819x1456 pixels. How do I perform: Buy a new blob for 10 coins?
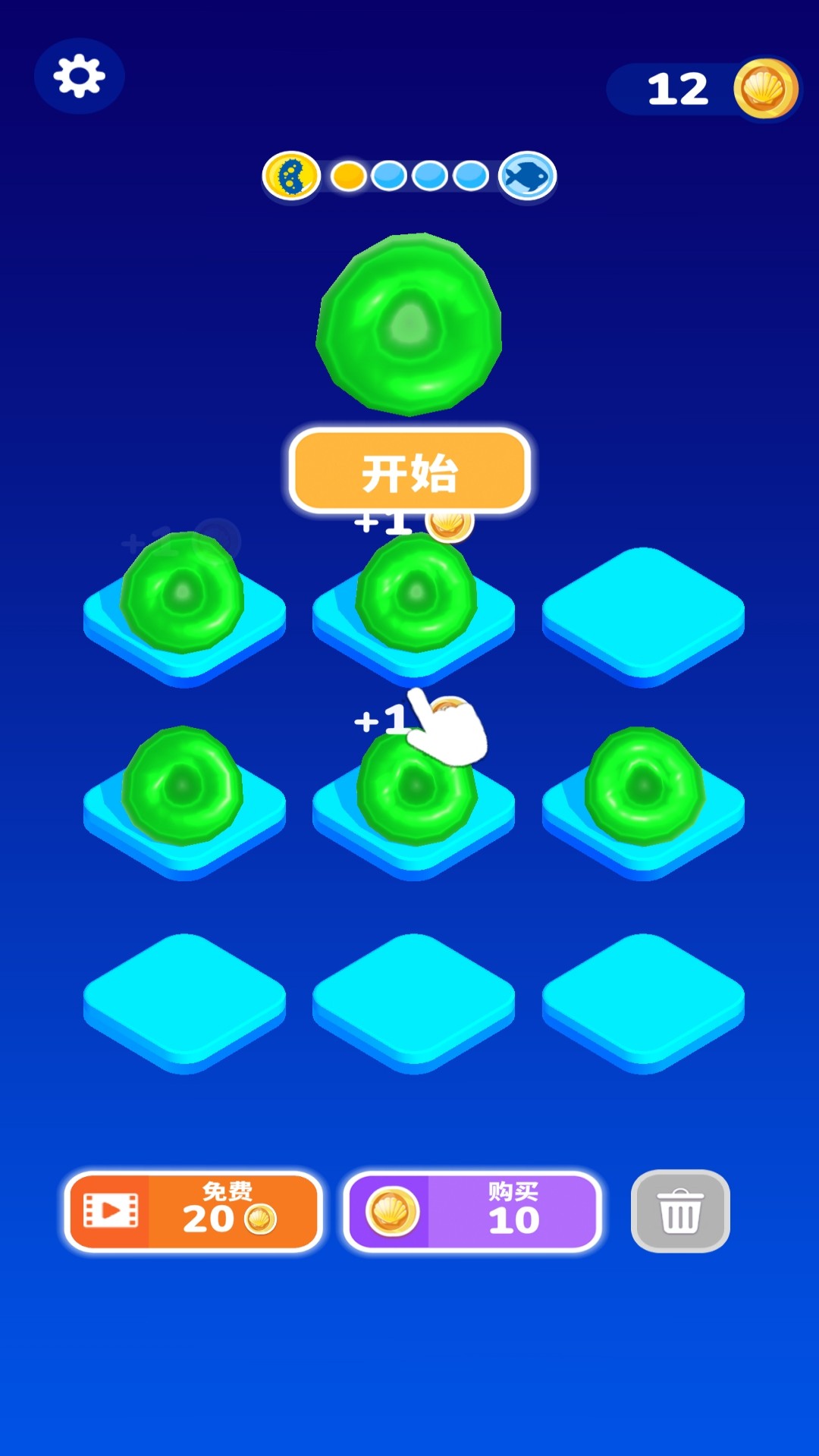[x=472, y=1211]
